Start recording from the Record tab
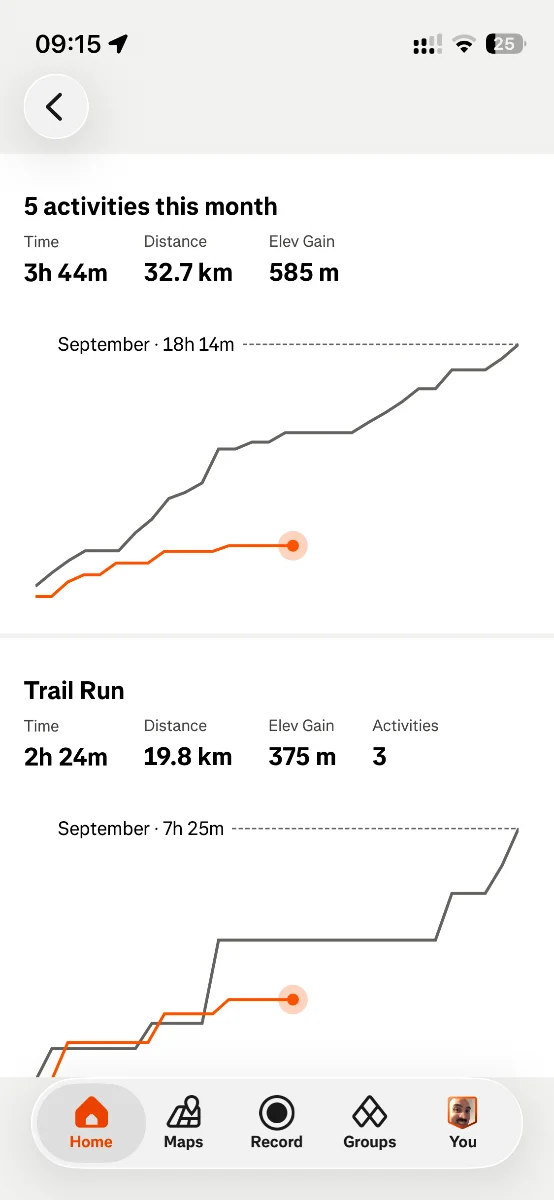The image size is (554, 1200). tap(277, 1123)
